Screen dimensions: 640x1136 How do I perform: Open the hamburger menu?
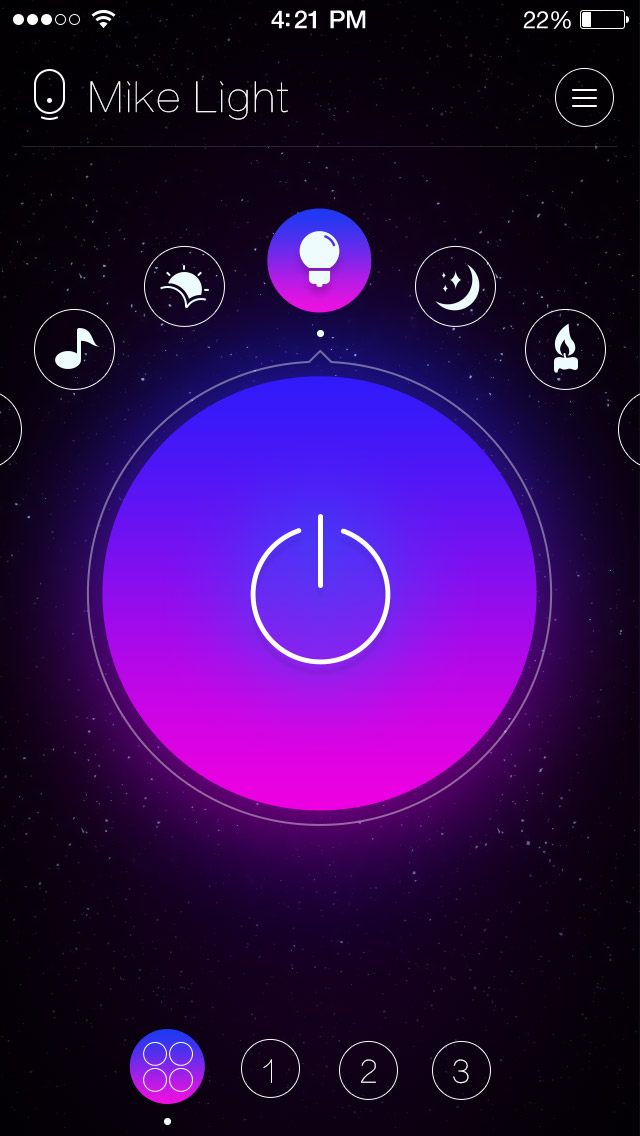point(584,97)
